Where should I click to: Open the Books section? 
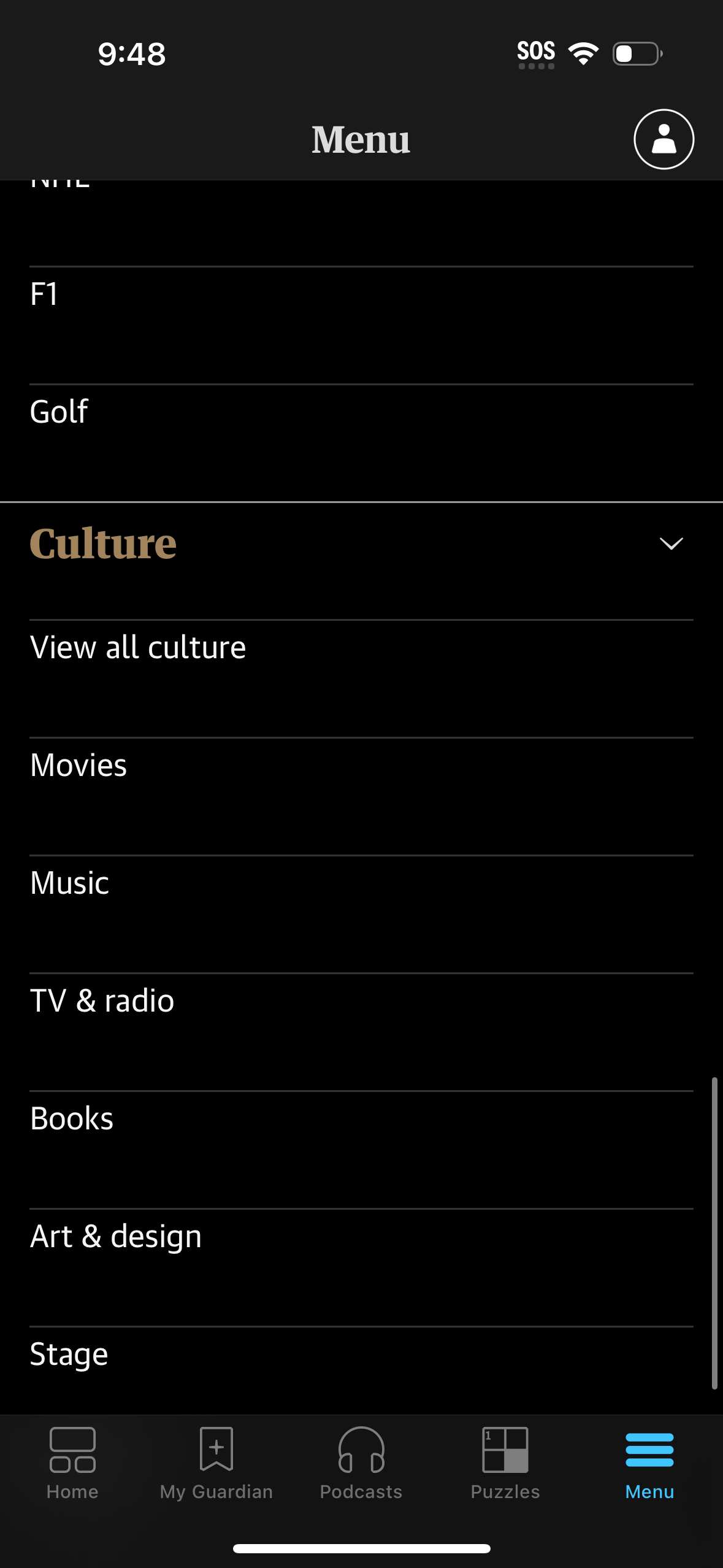[x=71, y=1118]
